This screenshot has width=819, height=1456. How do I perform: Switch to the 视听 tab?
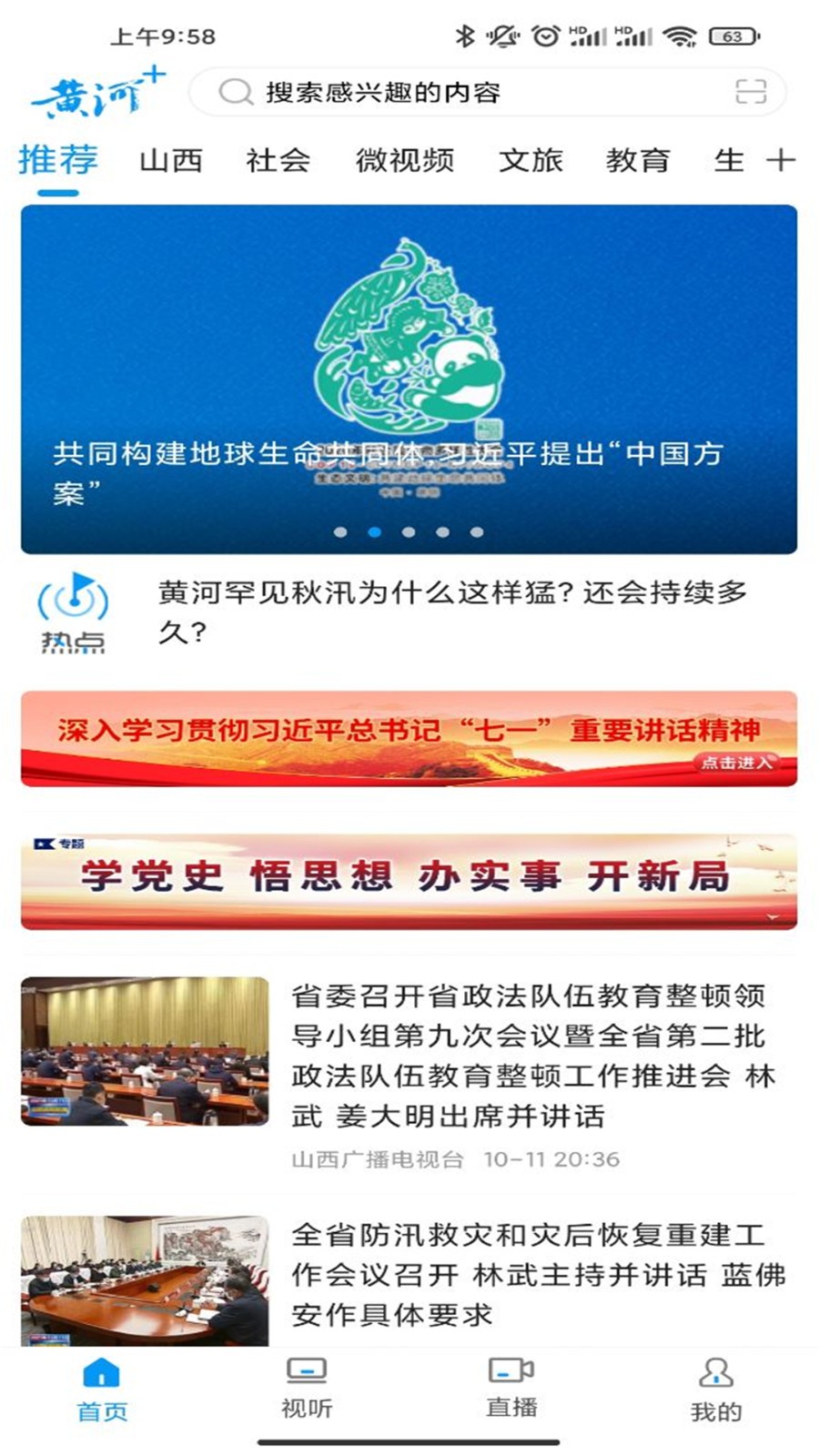tap(307, 1388)
